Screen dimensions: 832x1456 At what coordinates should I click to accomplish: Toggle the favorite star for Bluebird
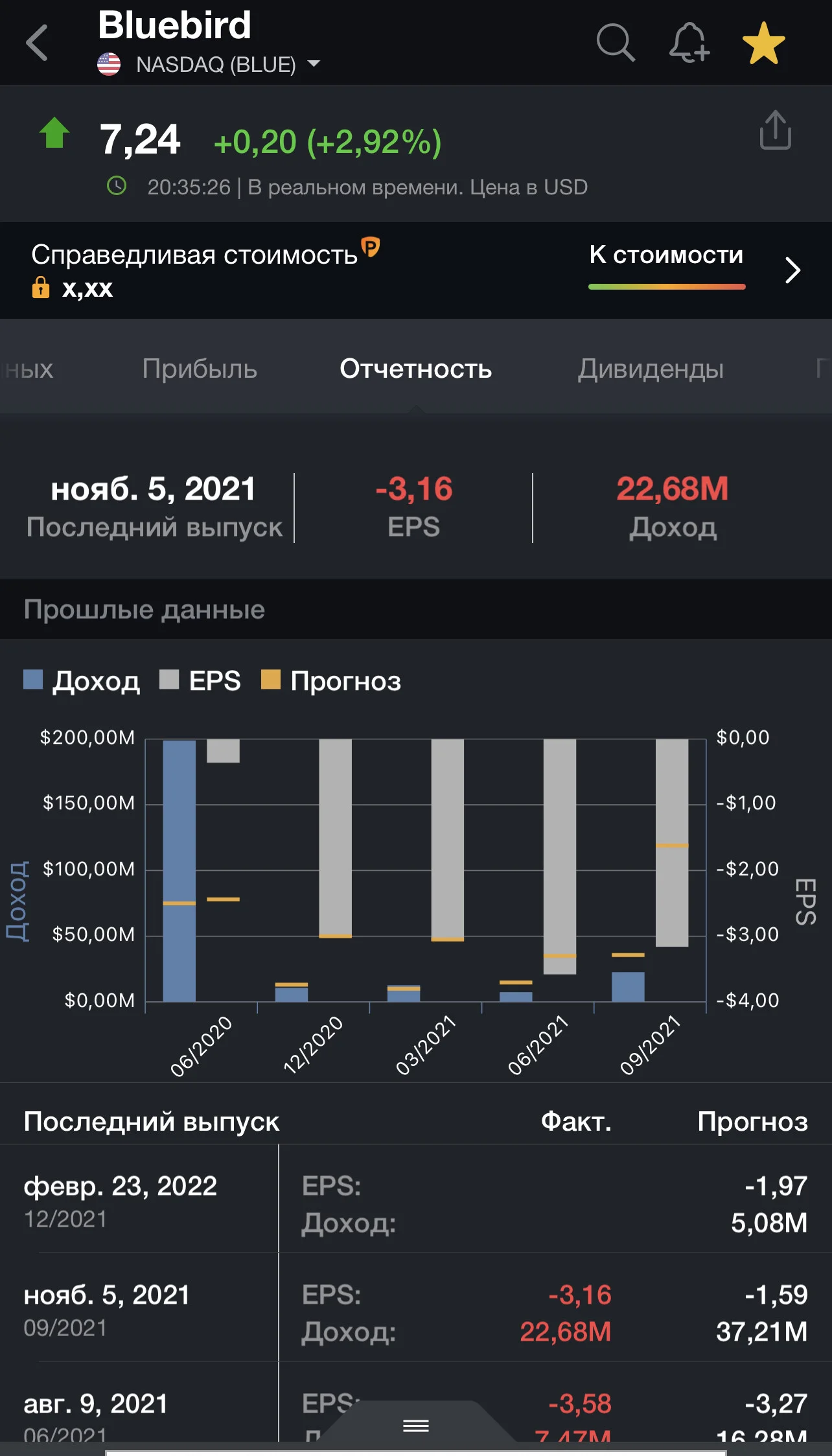(x=763, y=43)
